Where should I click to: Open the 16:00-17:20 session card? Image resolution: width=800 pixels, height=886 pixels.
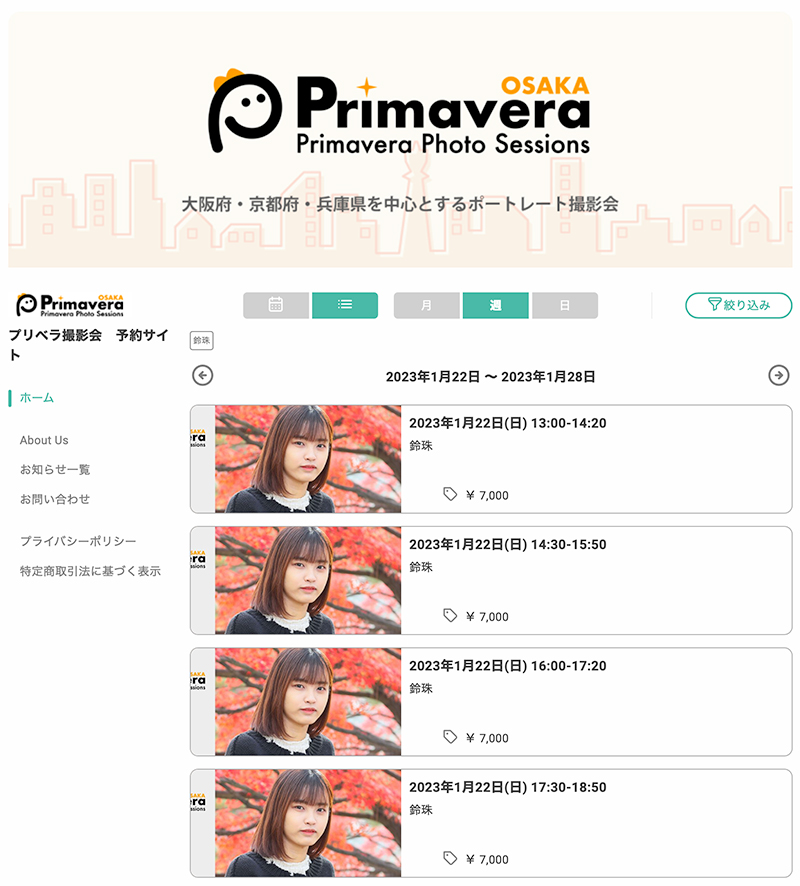point(491,702)
